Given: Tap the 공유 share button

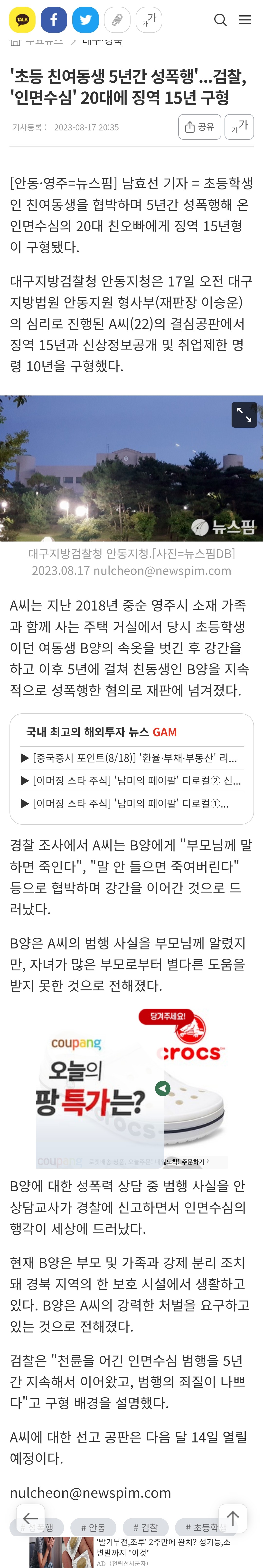Looking at the screenshot, I should (x=199, y=127).
